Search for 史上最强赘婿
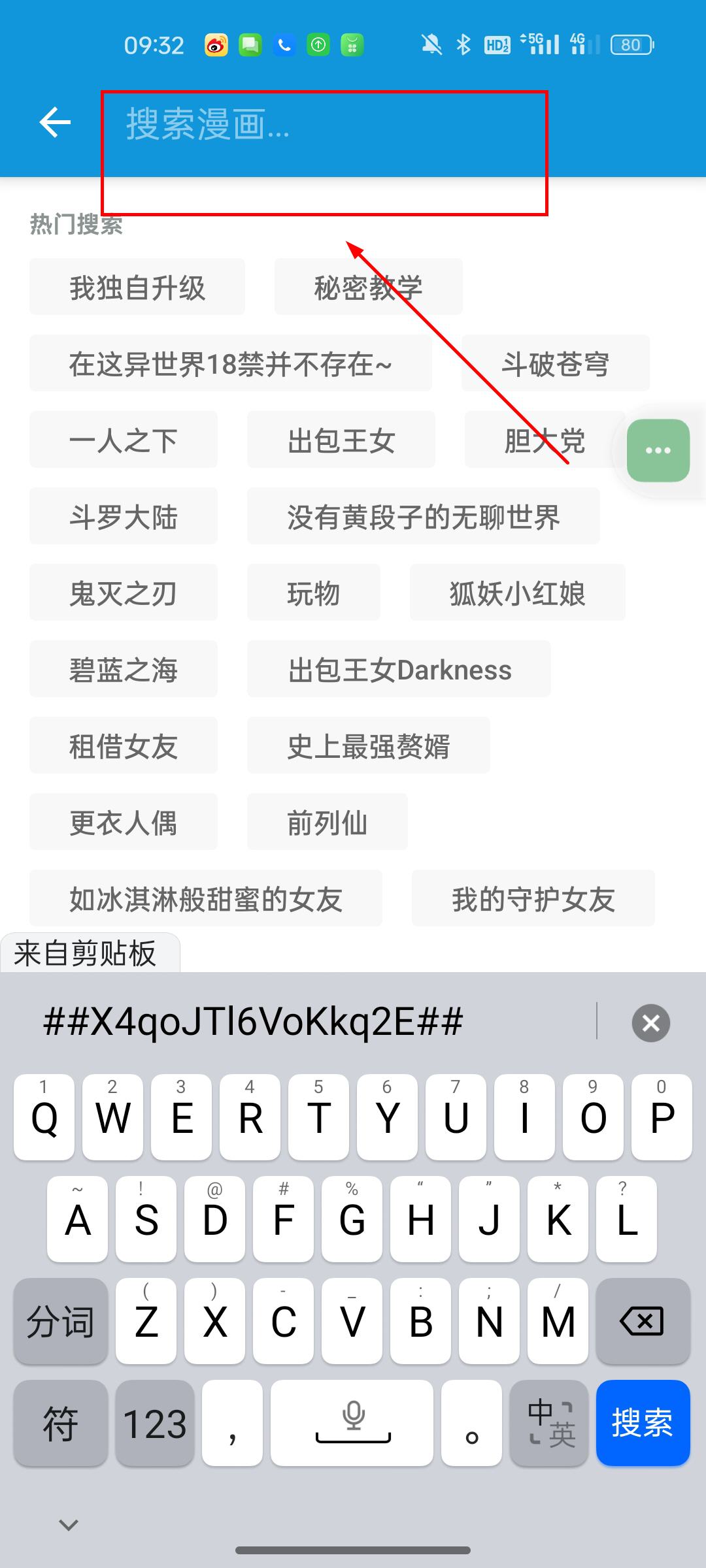This screenshot has width=706, height=1568. [x=368, y=746]
